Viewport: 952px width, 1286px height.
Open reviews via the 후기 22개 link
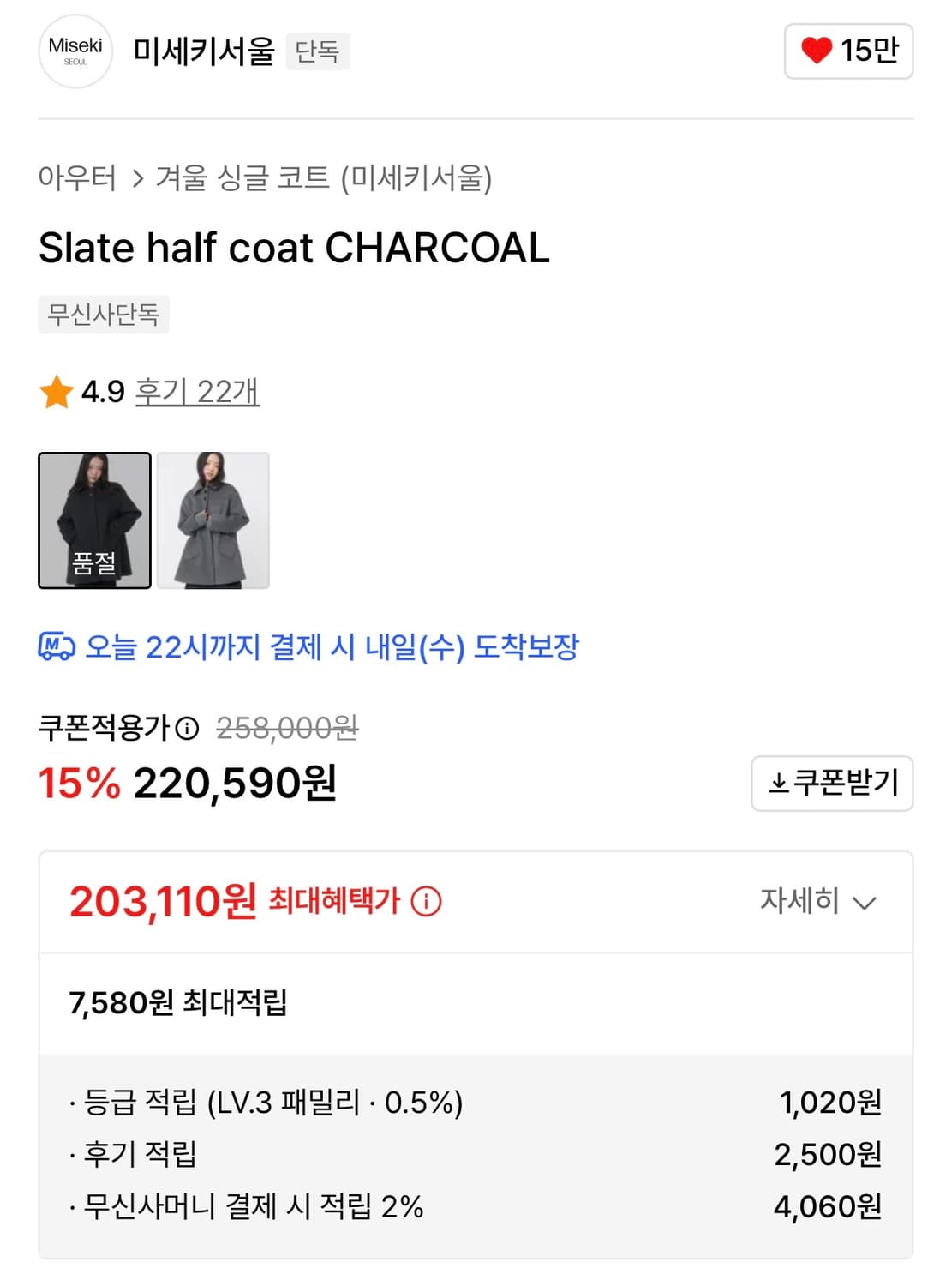197,393
